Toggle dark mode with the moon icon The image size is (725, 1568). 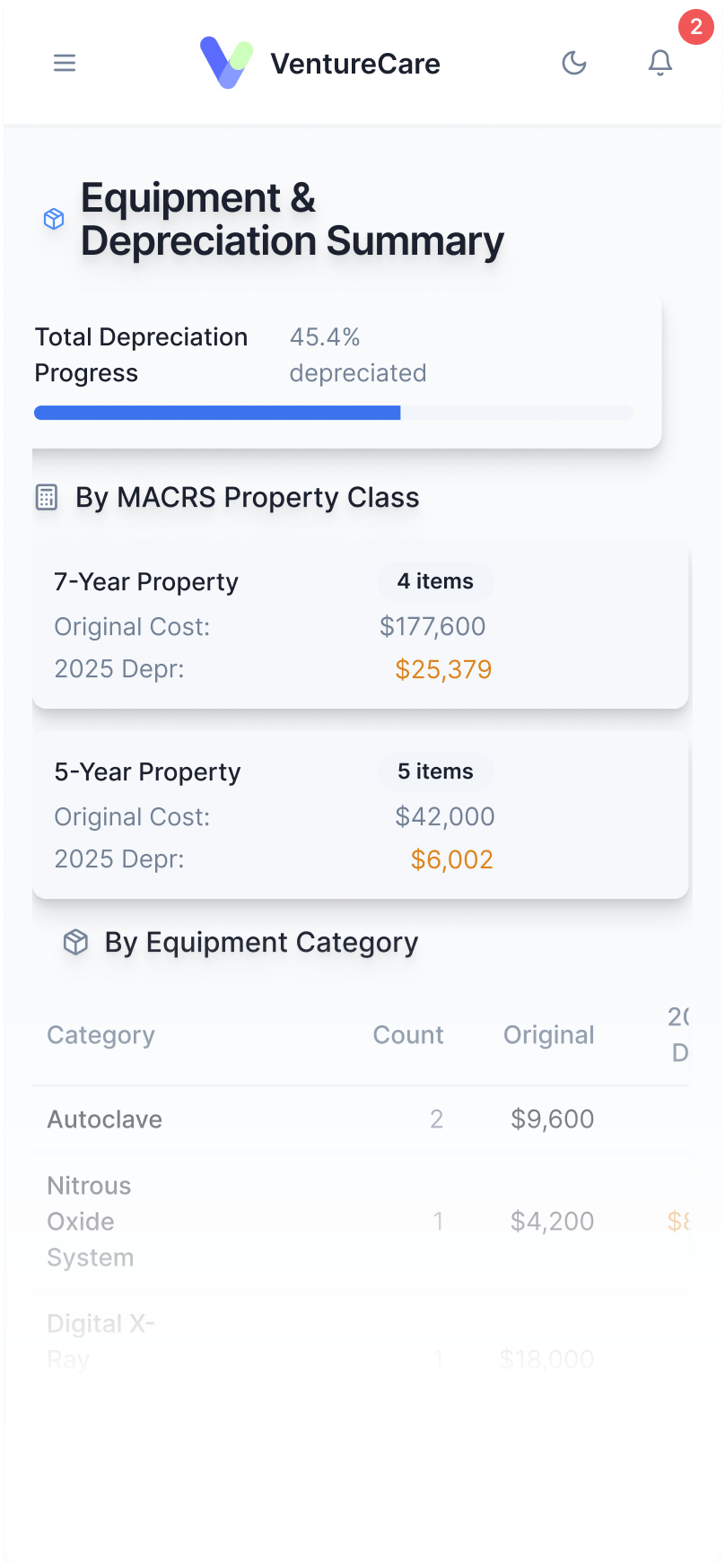[x=574, y=63]
